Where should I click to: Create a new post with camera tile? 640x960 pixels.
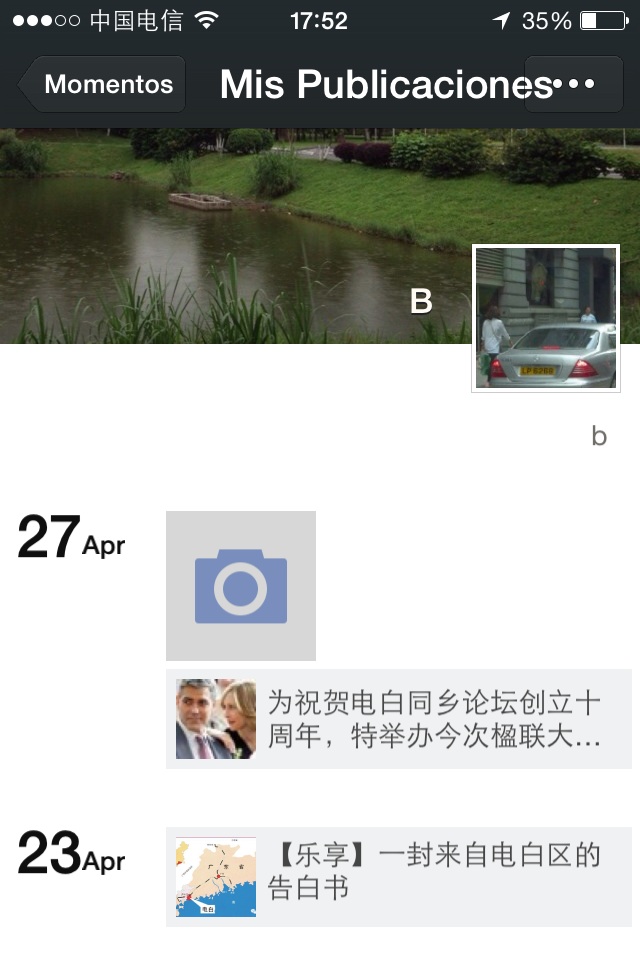(x=241, y=586)
